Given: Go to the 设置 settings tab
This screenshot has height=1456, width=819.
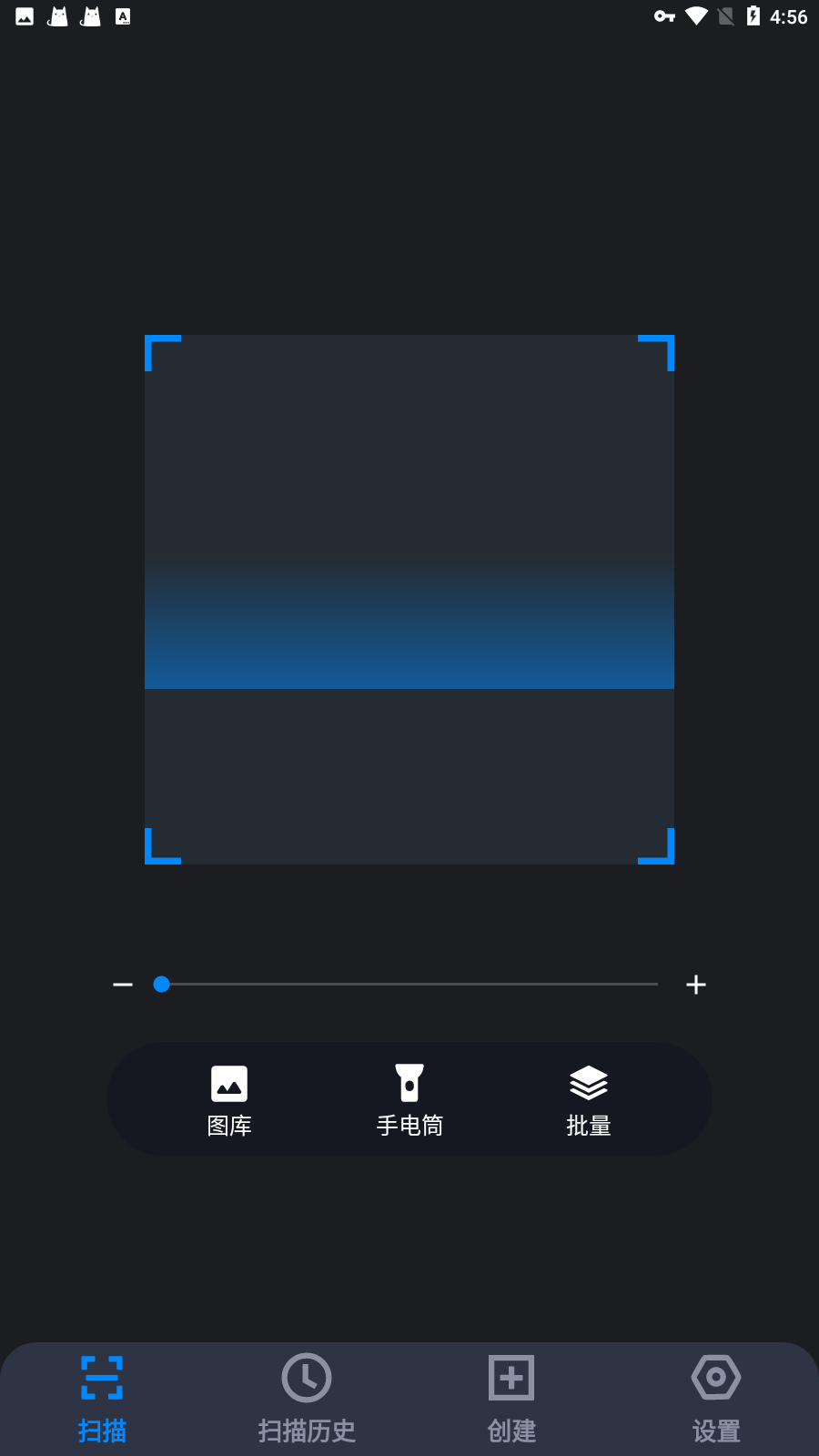Looking at the screenshot, I should [x=716, y=1399].
